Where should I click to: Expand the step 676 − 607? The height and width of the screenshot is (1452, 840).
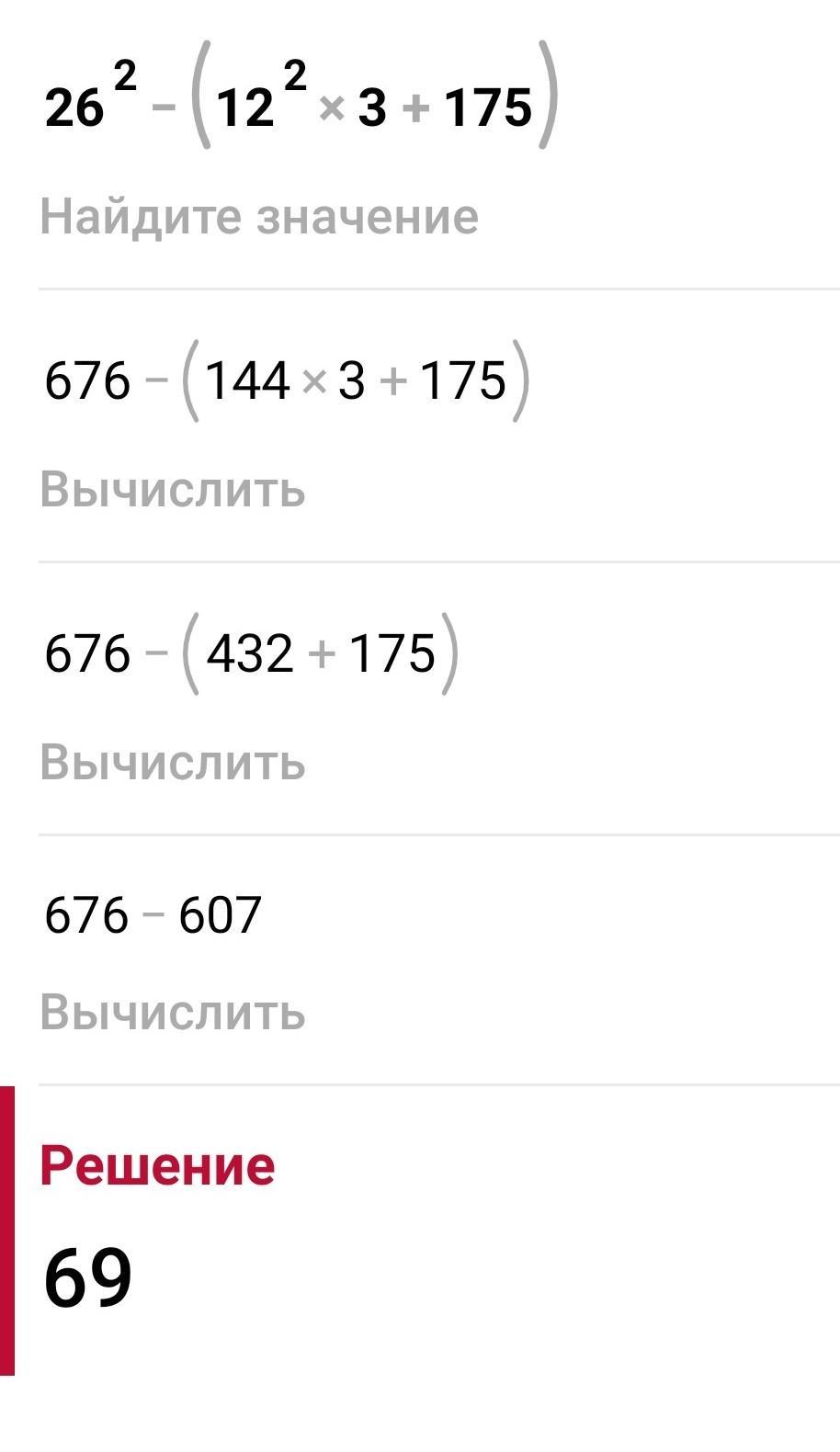(153, 915)
